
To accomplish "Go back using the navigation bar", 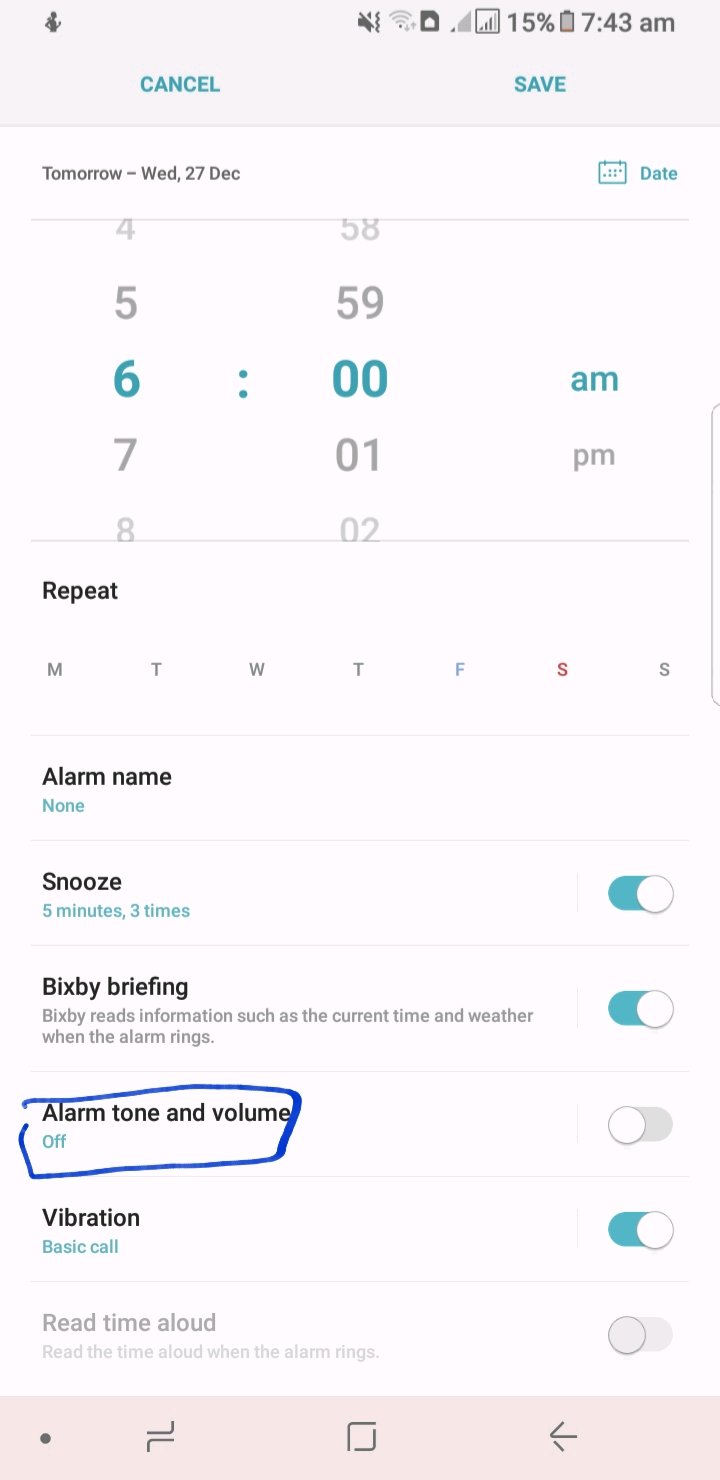I will pyautogui.click(x=563, y=1438).
